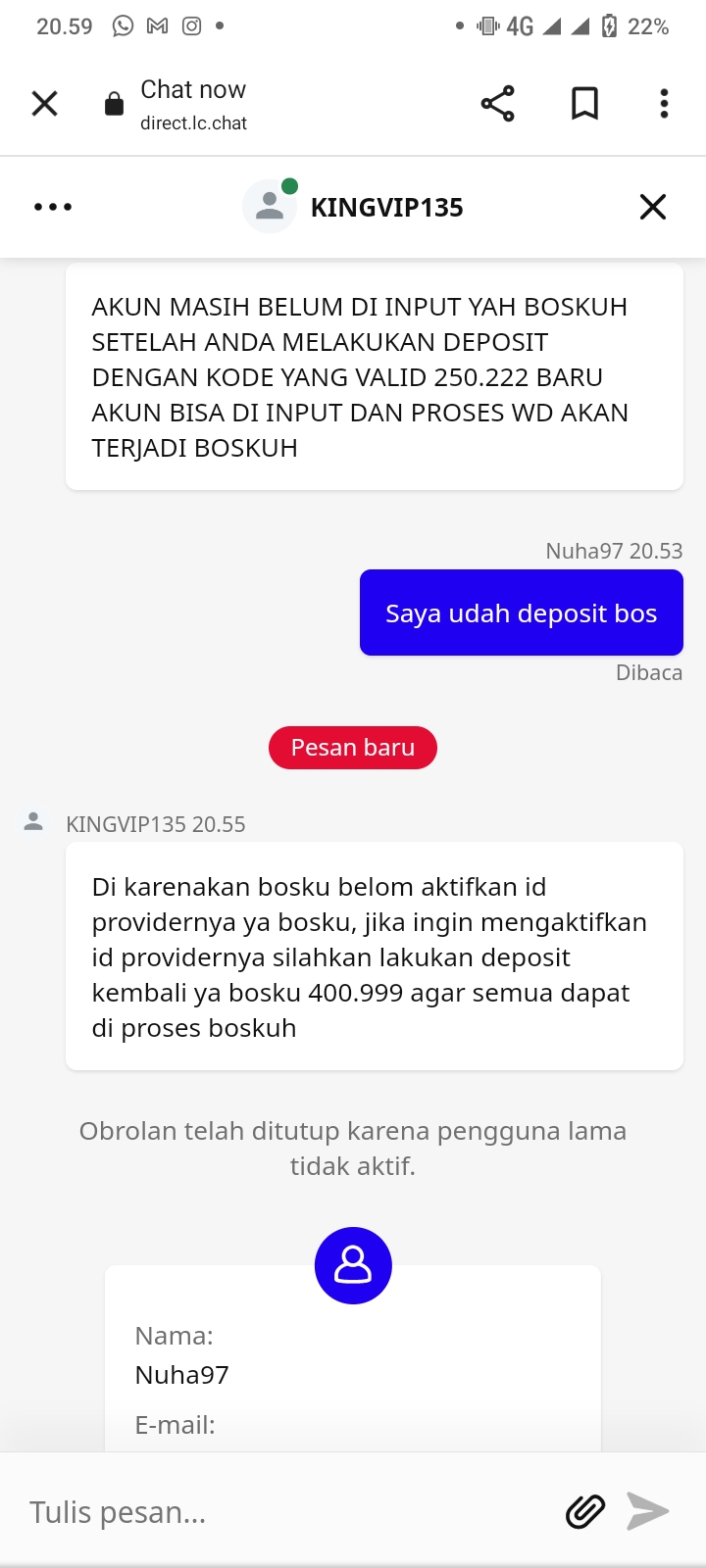Share this chat page link
Viewport: 706px width, 1568px height.
[497, 103]
